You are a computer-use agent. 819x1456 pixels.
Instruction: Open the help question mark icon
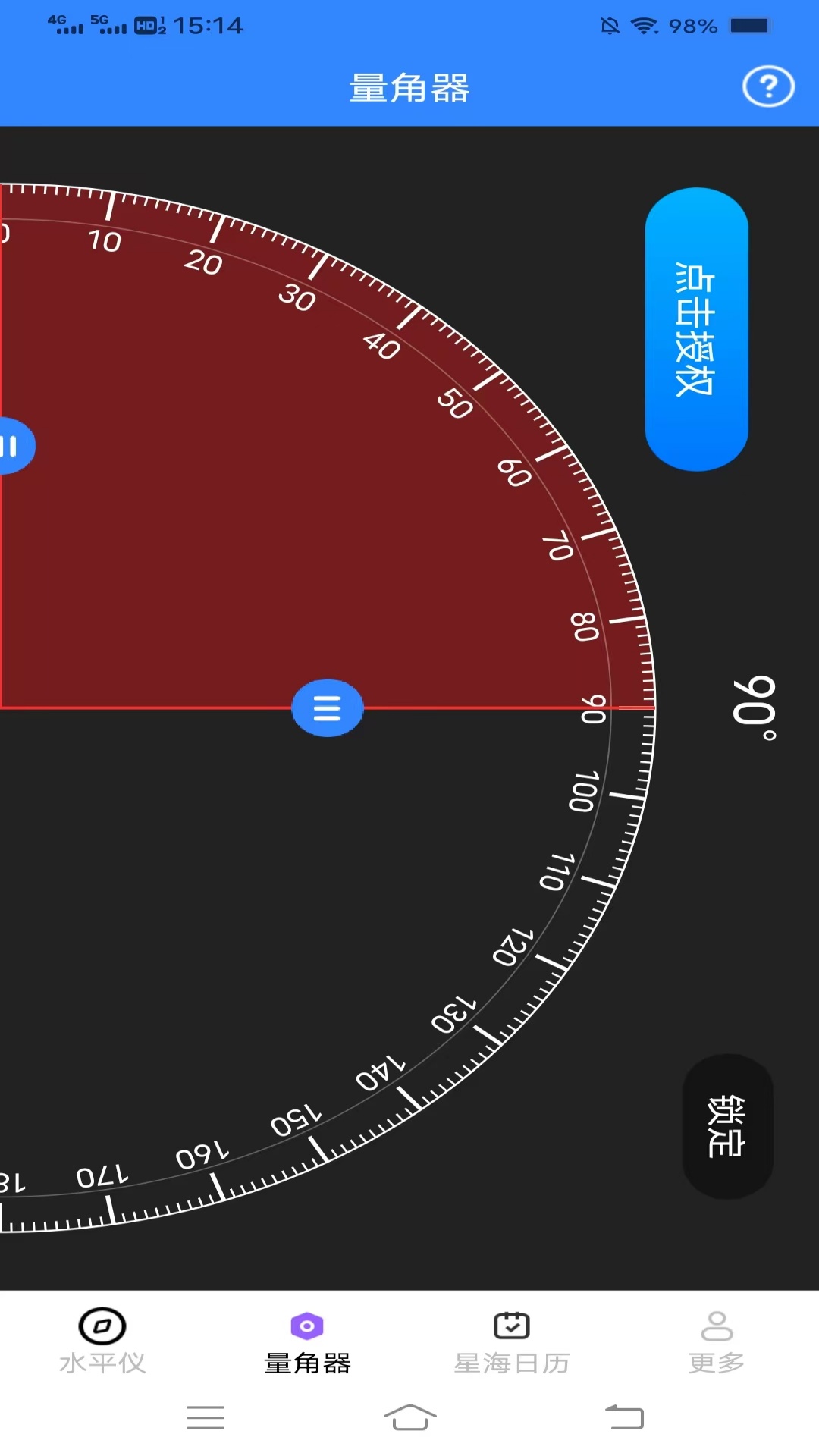pos(768,87)
